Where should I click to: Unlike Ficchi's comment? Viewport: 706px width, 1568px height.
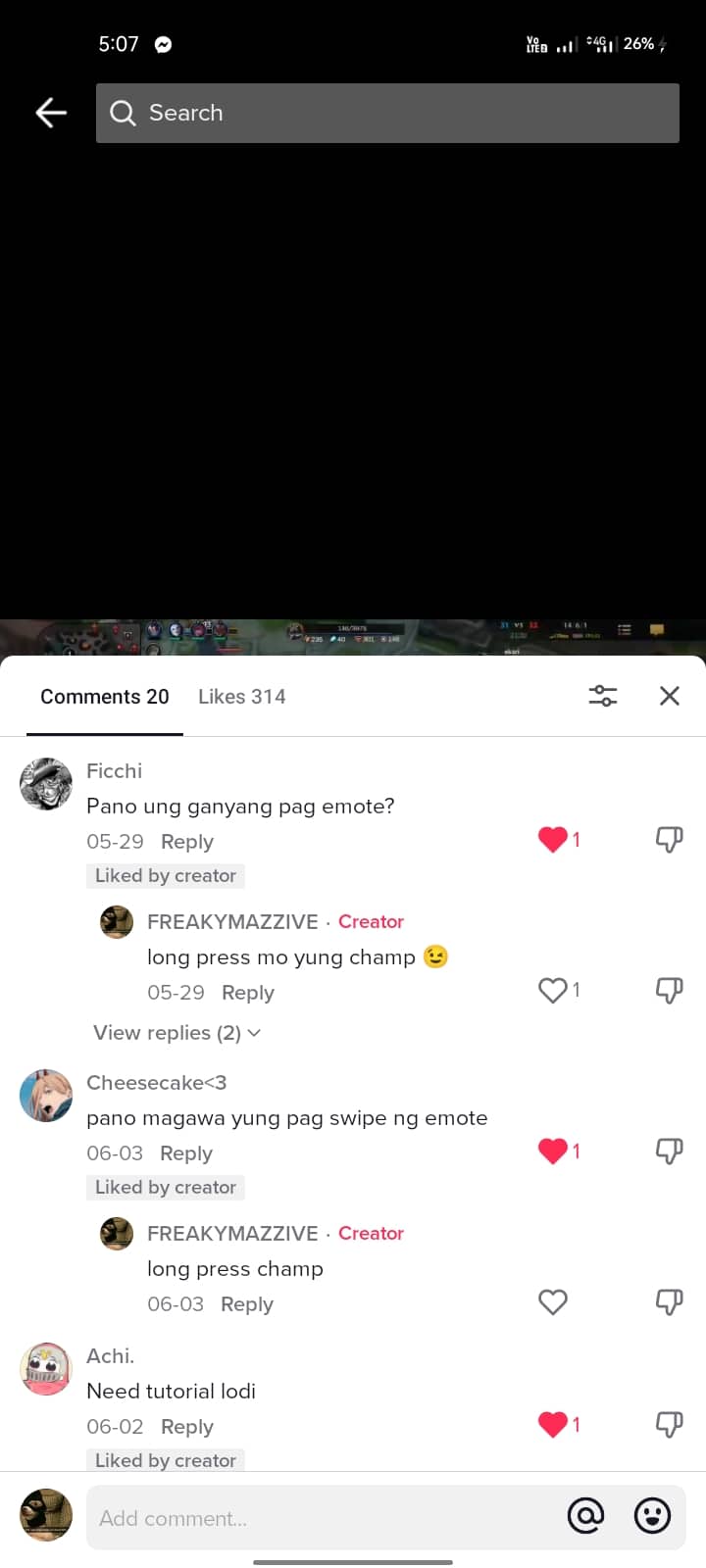553,839
